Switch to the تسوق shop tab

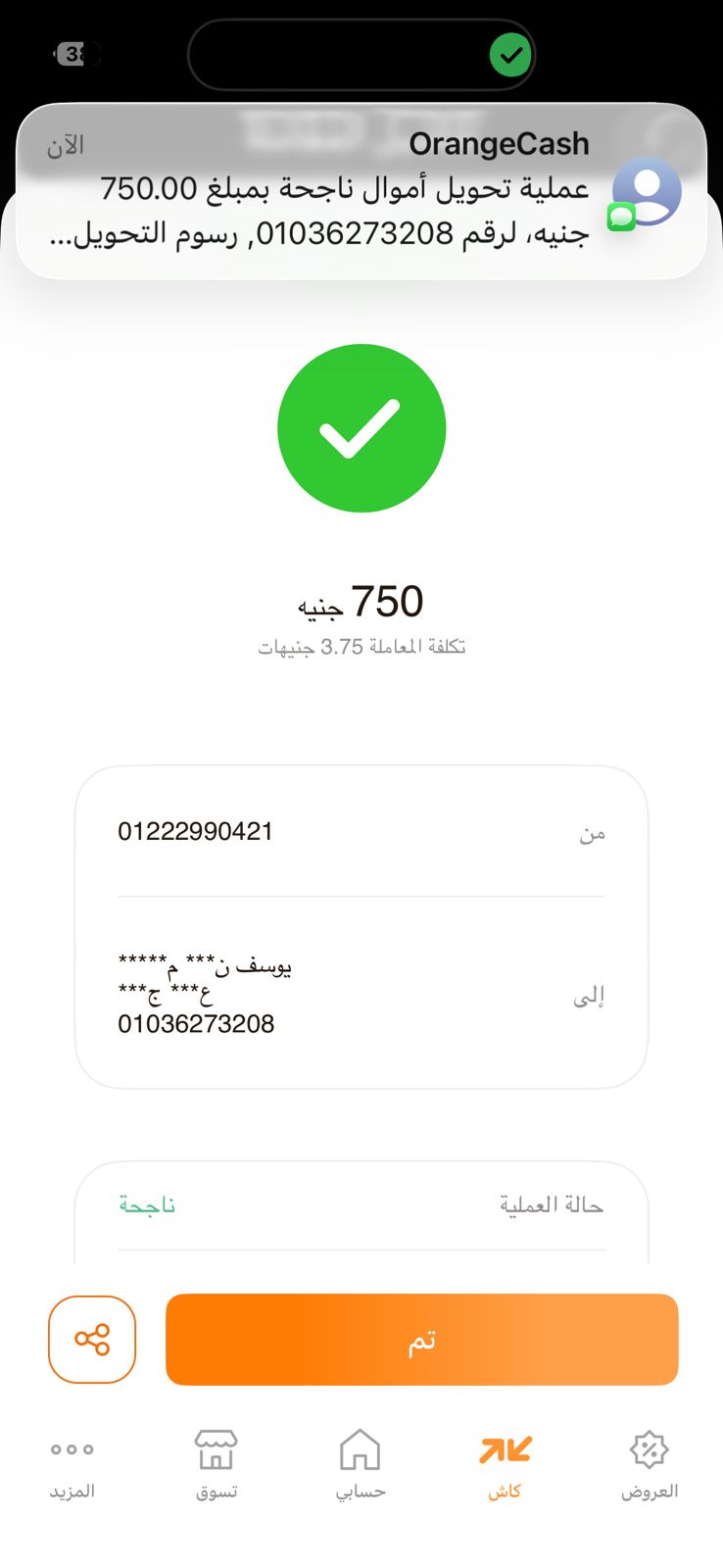point(217,1465)
